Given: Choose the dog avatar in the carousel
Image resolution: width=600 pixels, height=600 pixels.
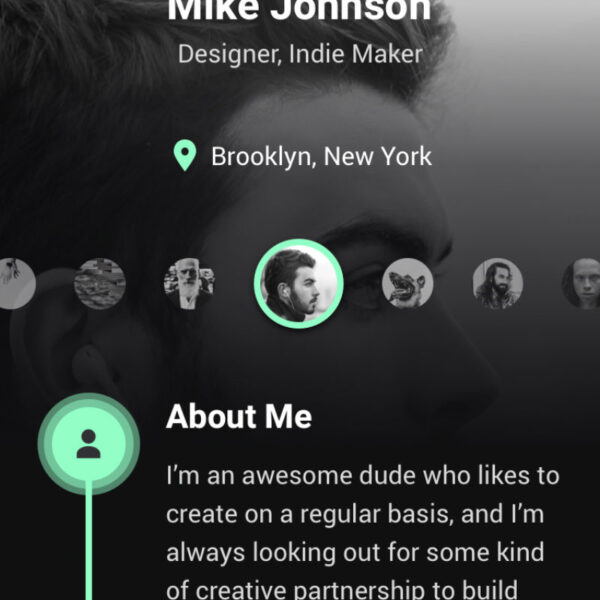Looking at the screenshot, I should 408,284.
